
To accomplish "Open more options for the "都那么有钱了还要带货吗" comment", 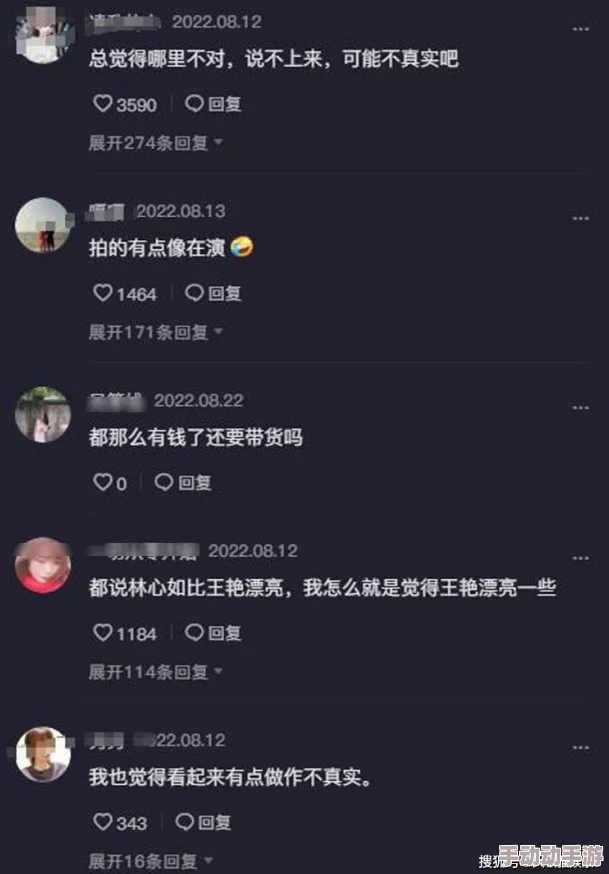I will pyautogui.click(x=580, y=407).
